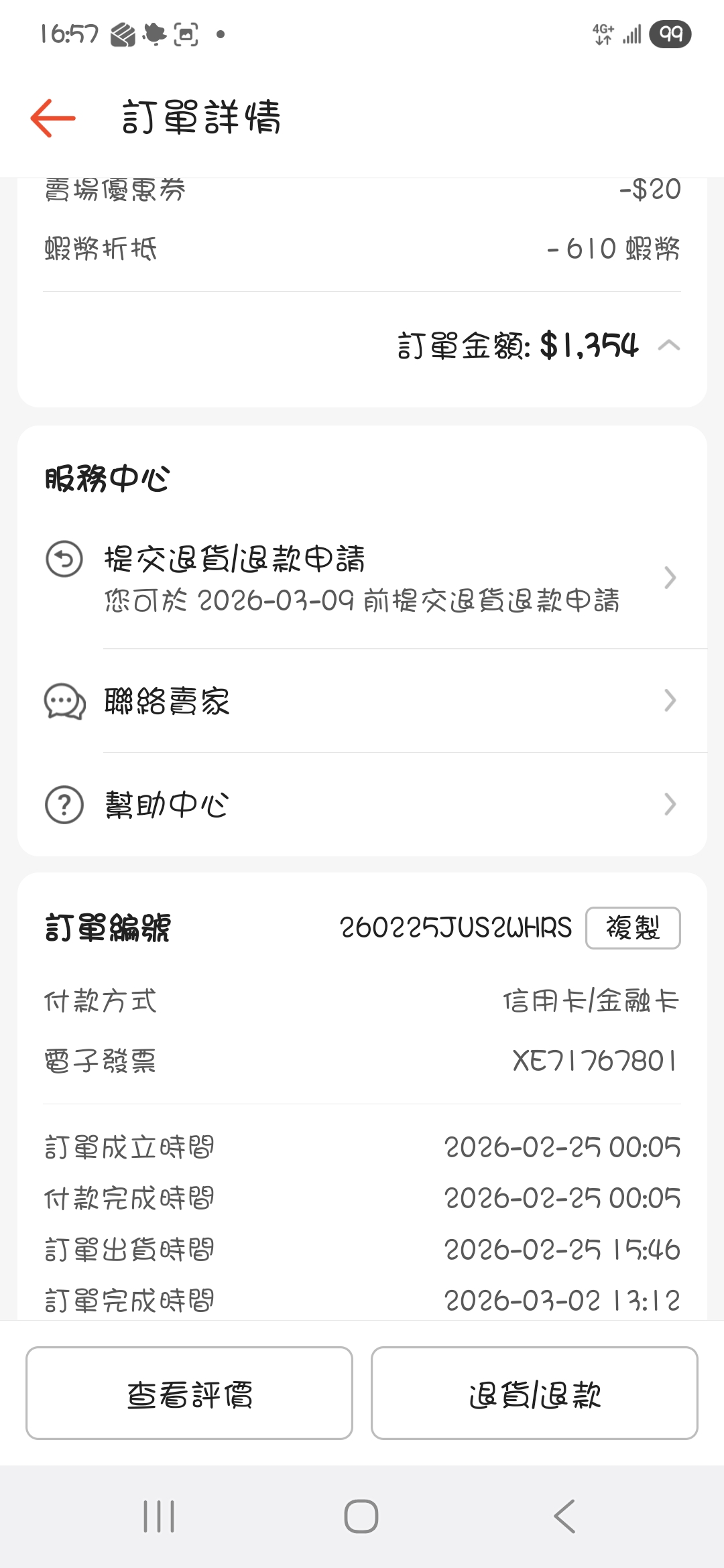The image size is (724, 1568).
Task: Collapse the 訂單金額 price breakdown
Action: (668, 346)
